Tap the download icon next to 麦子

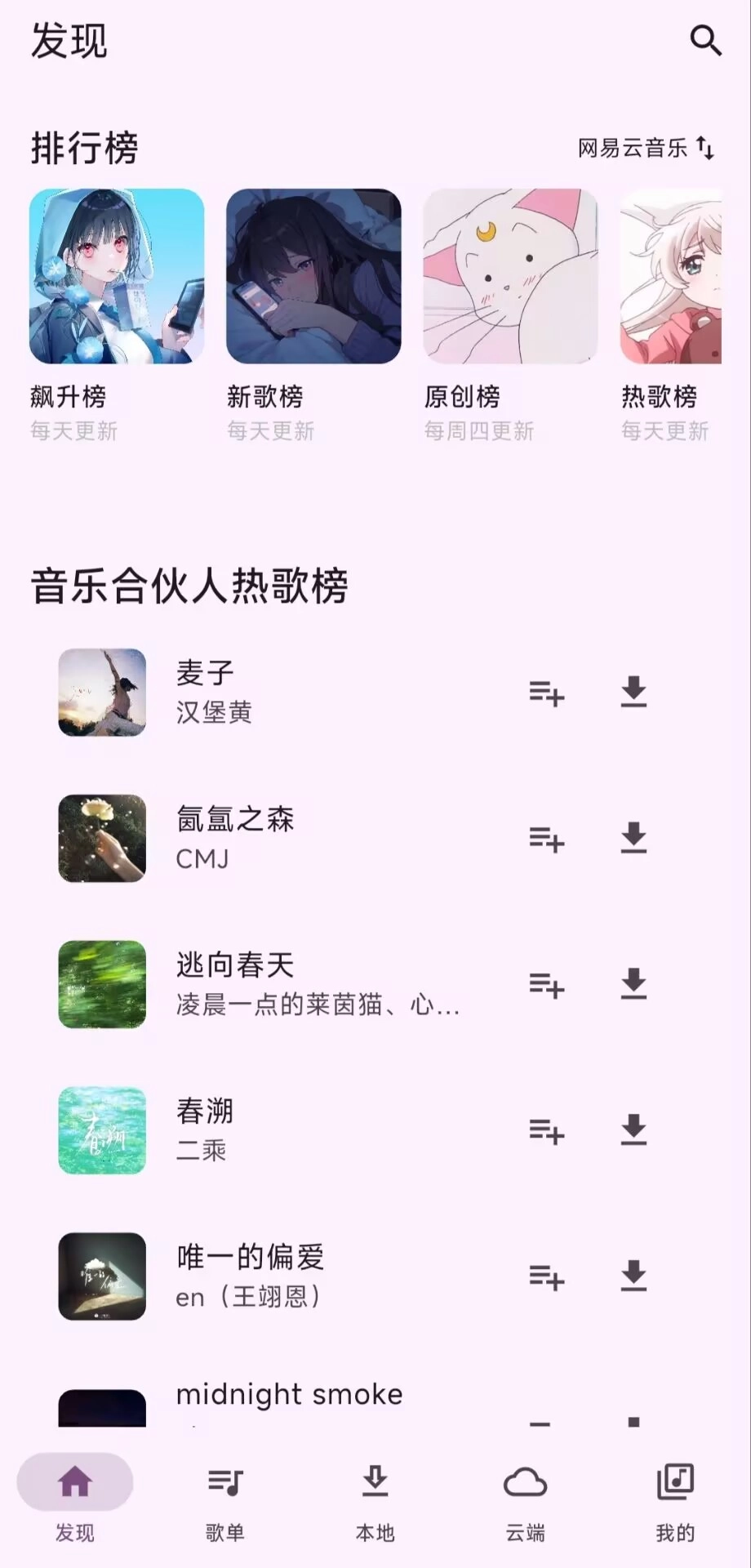point(634,693)
